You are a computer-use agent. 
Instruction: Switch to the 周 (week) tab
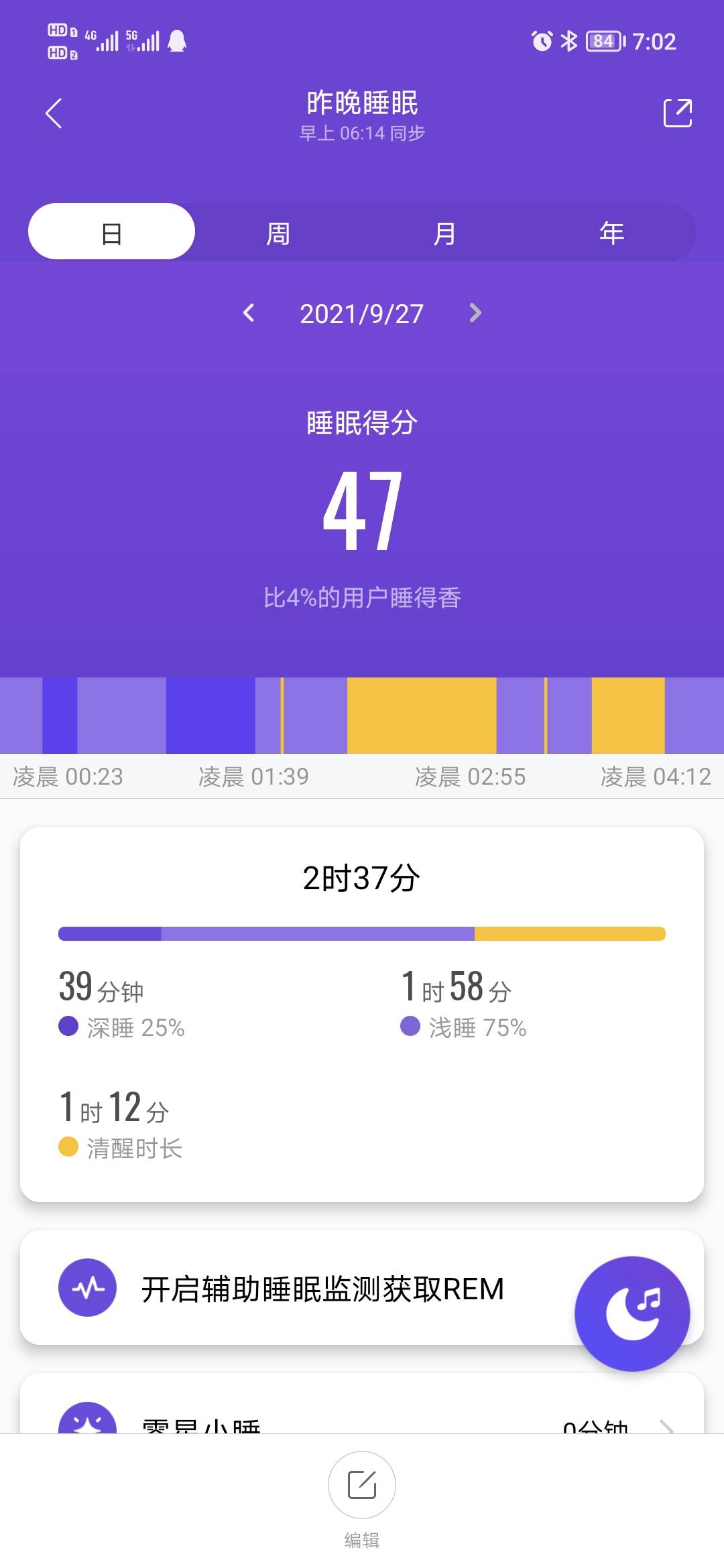pos(277,232)
